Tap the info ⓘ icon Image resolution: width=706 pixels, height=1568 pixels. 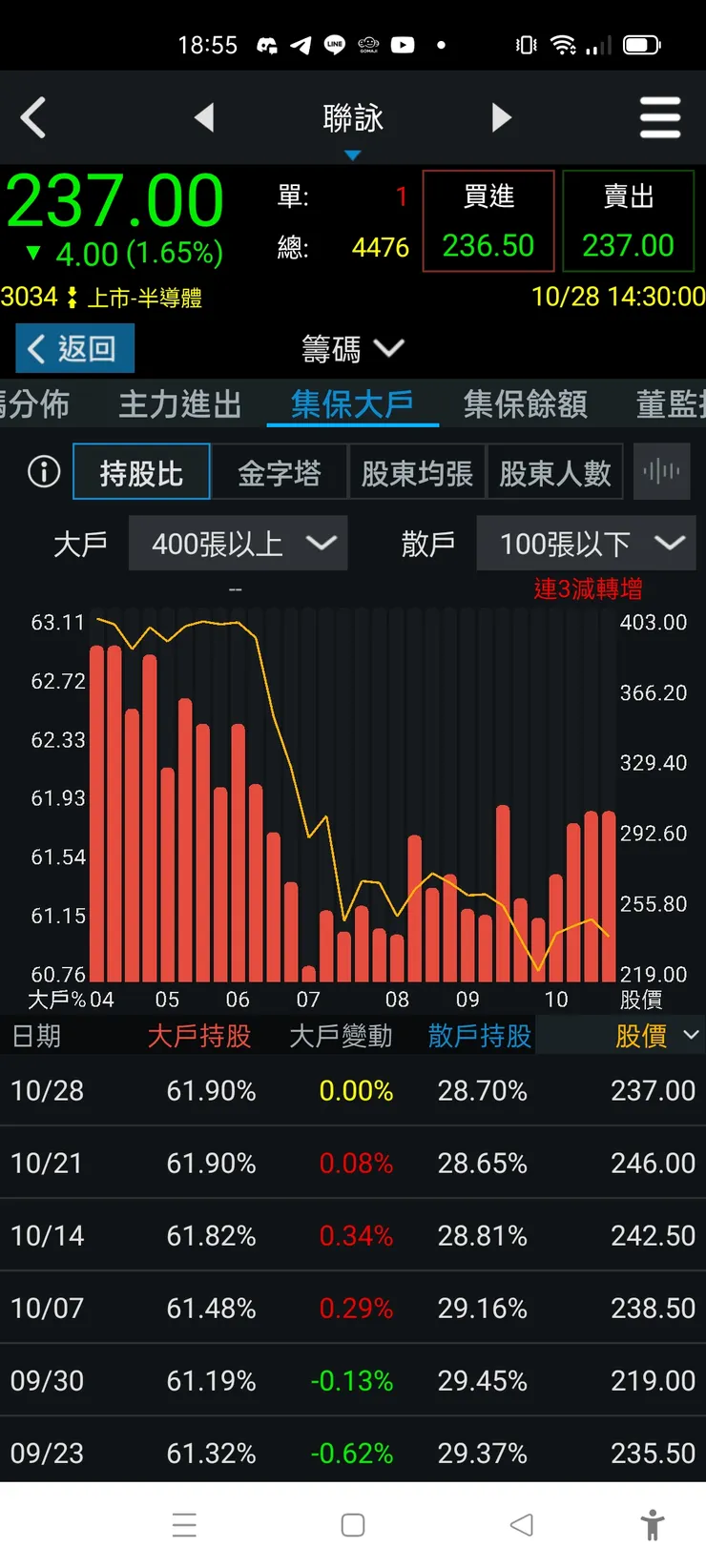click(x=43, y=471)
